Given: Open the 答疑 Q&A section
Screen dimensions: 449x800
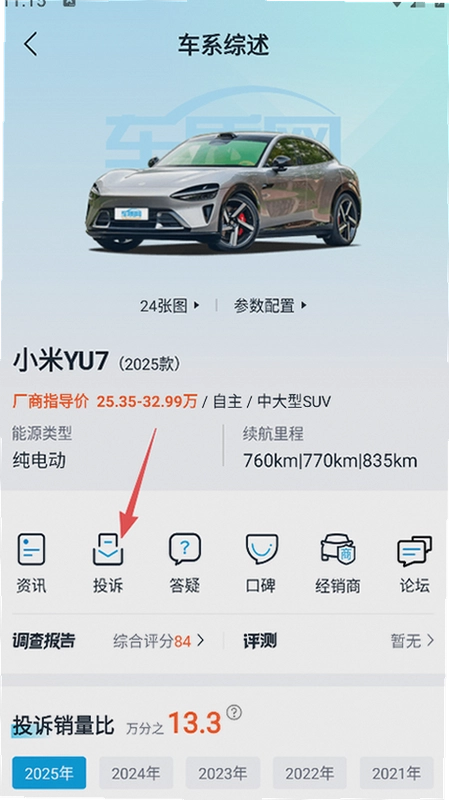Looking at the screenshot, I should pos(185,563).
